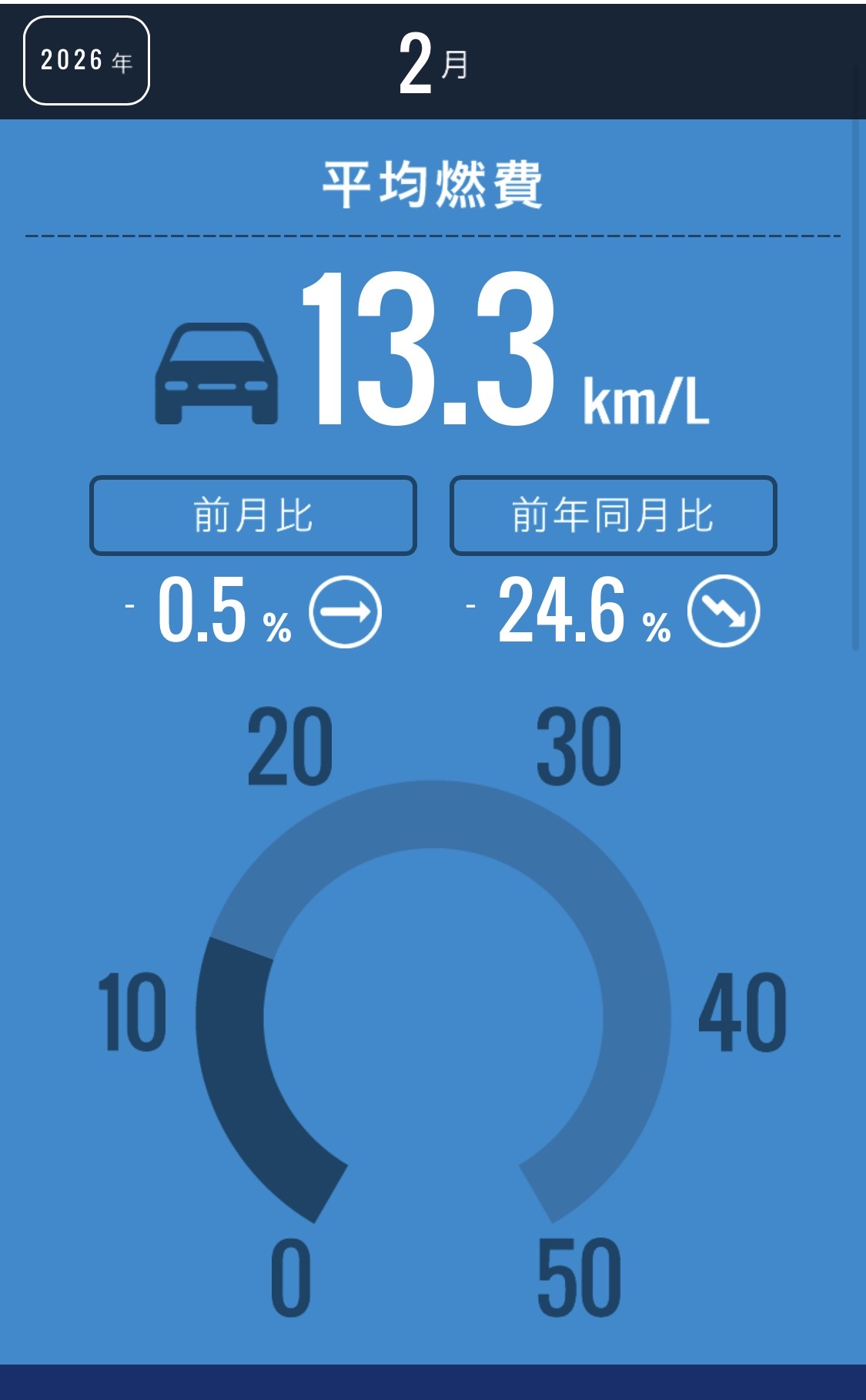Screen dimensions: 866x1400
Task: Open the 2026年 year selector
Action: [x=86, y=61]
